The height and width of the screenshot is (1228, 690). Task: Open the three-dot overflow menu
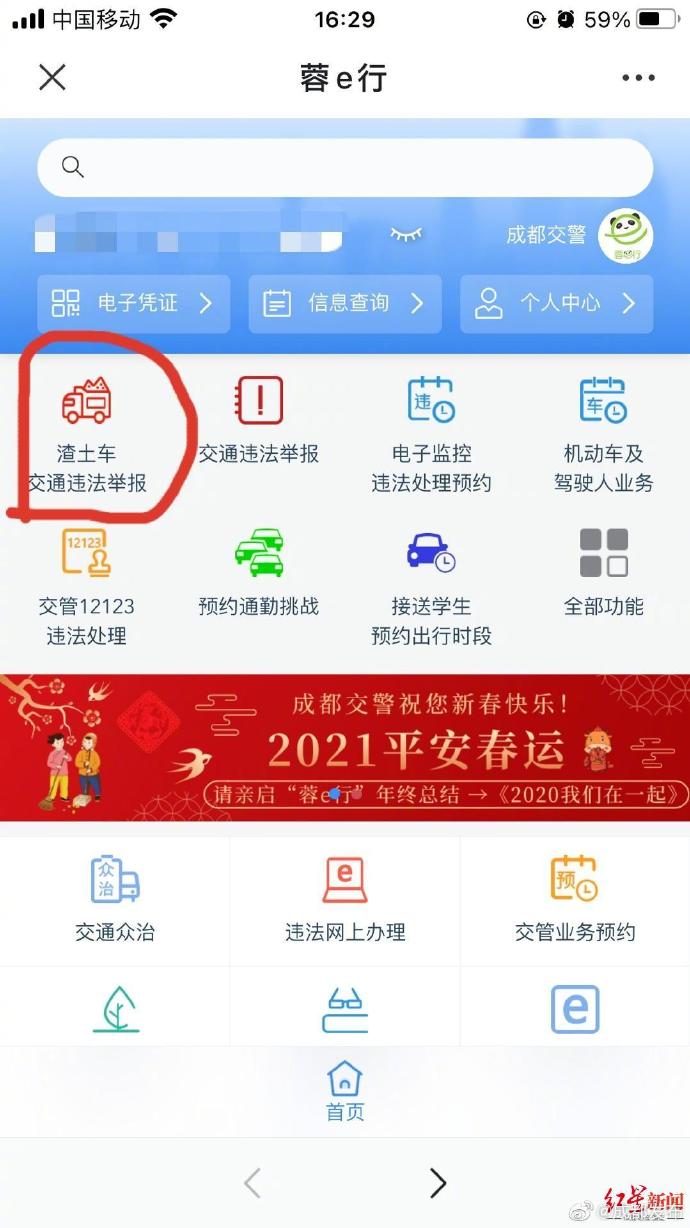pyautogui.click(x=637, y=78)
